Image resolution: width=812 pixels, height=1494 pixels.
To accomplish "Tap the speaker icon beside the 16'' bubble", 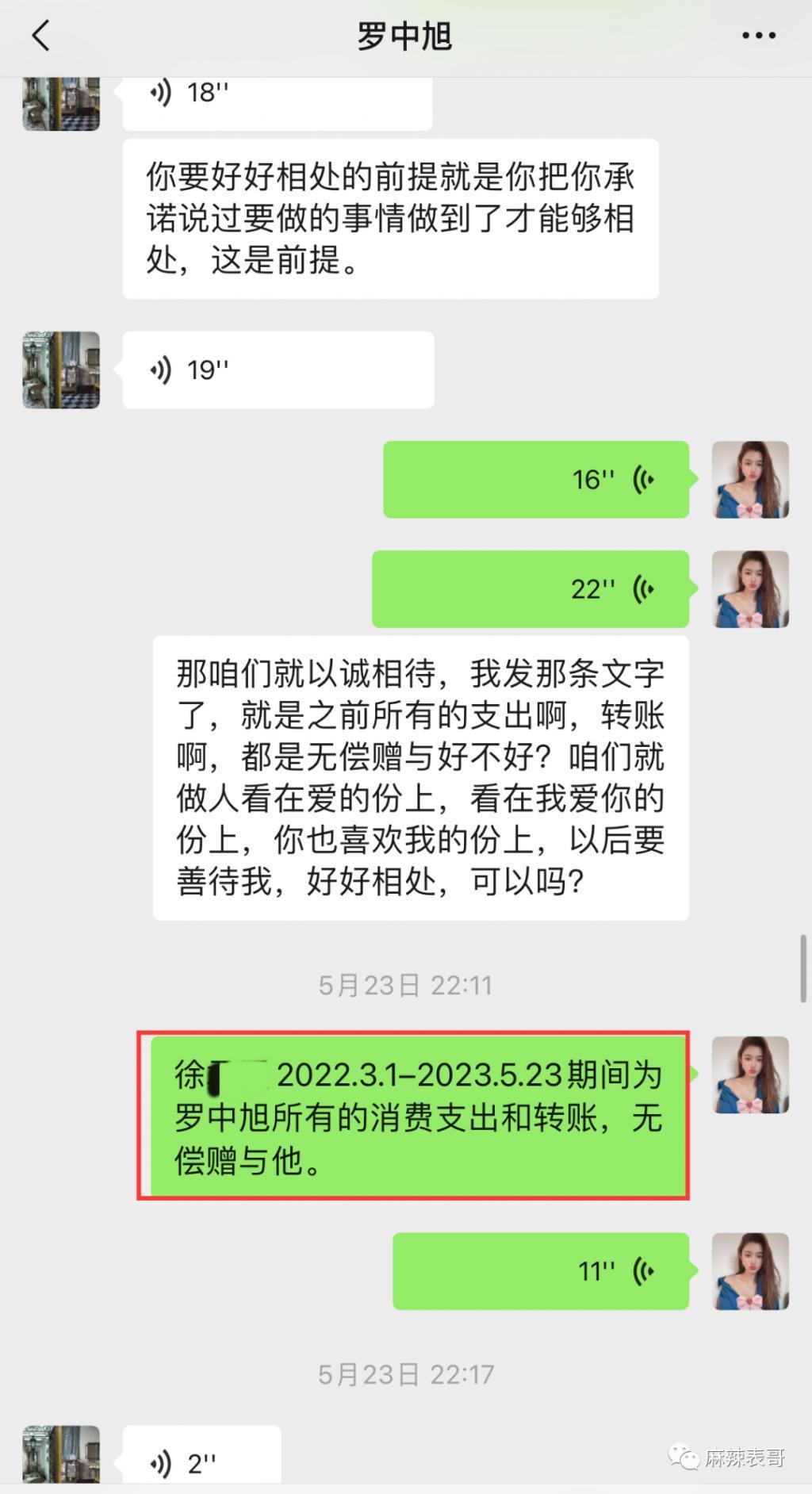I will coord(643,479).
